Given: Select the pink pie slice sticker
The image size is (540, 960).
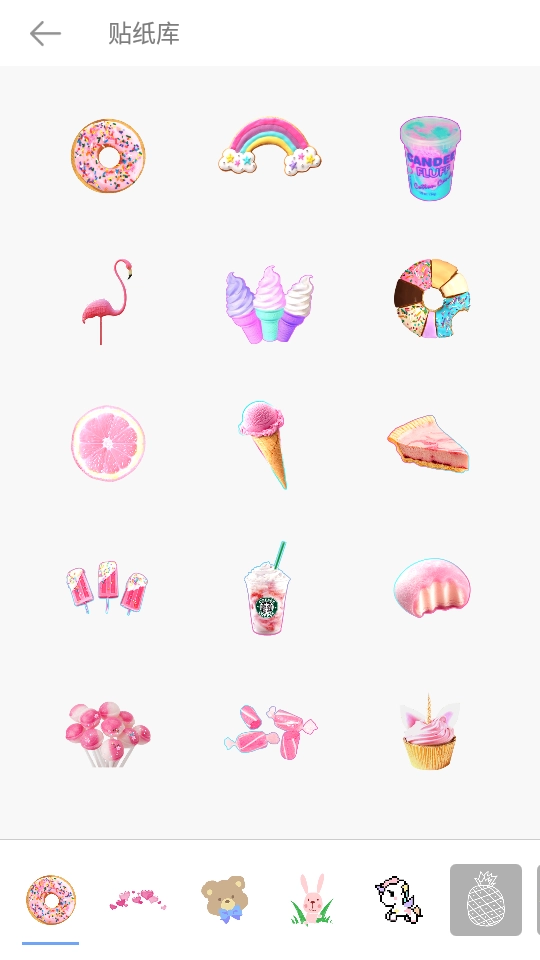Looking at the screenshot, I should [x=429, y=444].
